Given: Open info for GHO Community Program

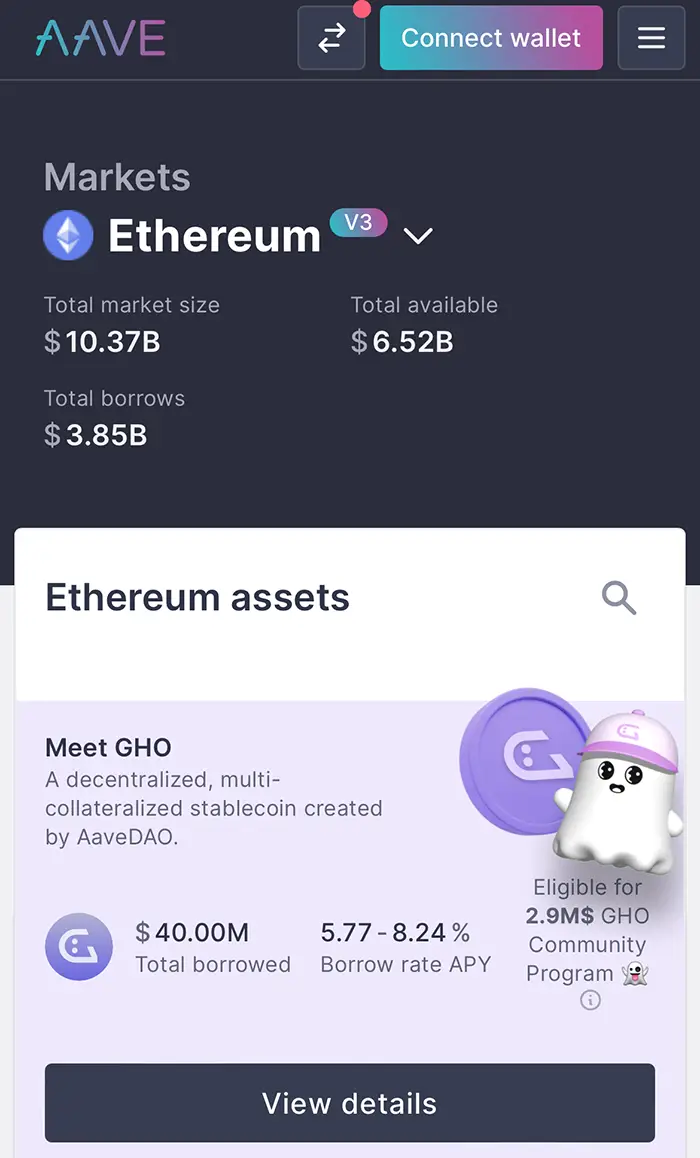Looking at the screenshot, I should [x=590, y=1000].
